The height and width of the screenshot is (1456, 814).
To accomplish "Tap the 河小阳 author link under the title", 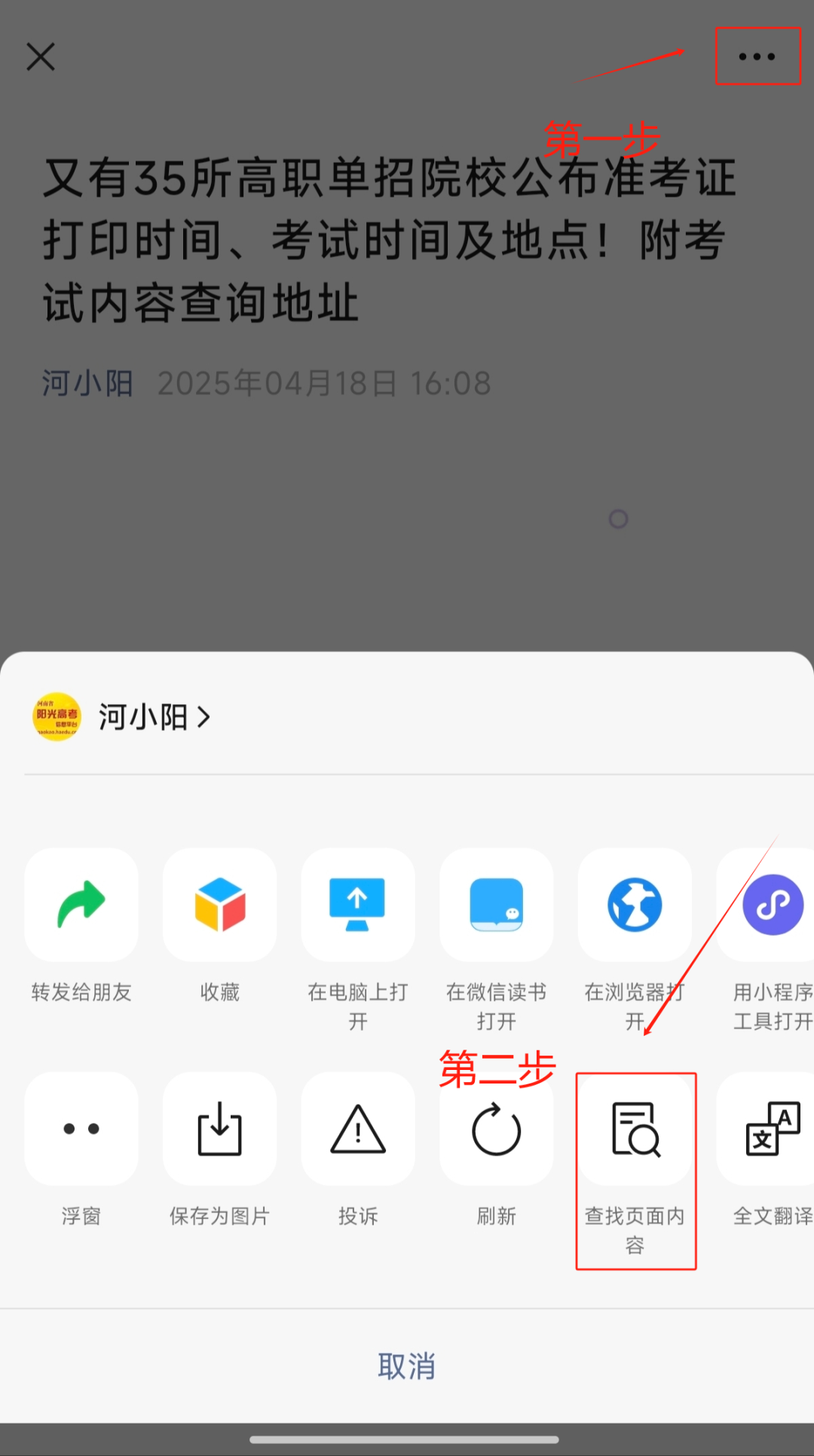I will (x=87, y=383).
